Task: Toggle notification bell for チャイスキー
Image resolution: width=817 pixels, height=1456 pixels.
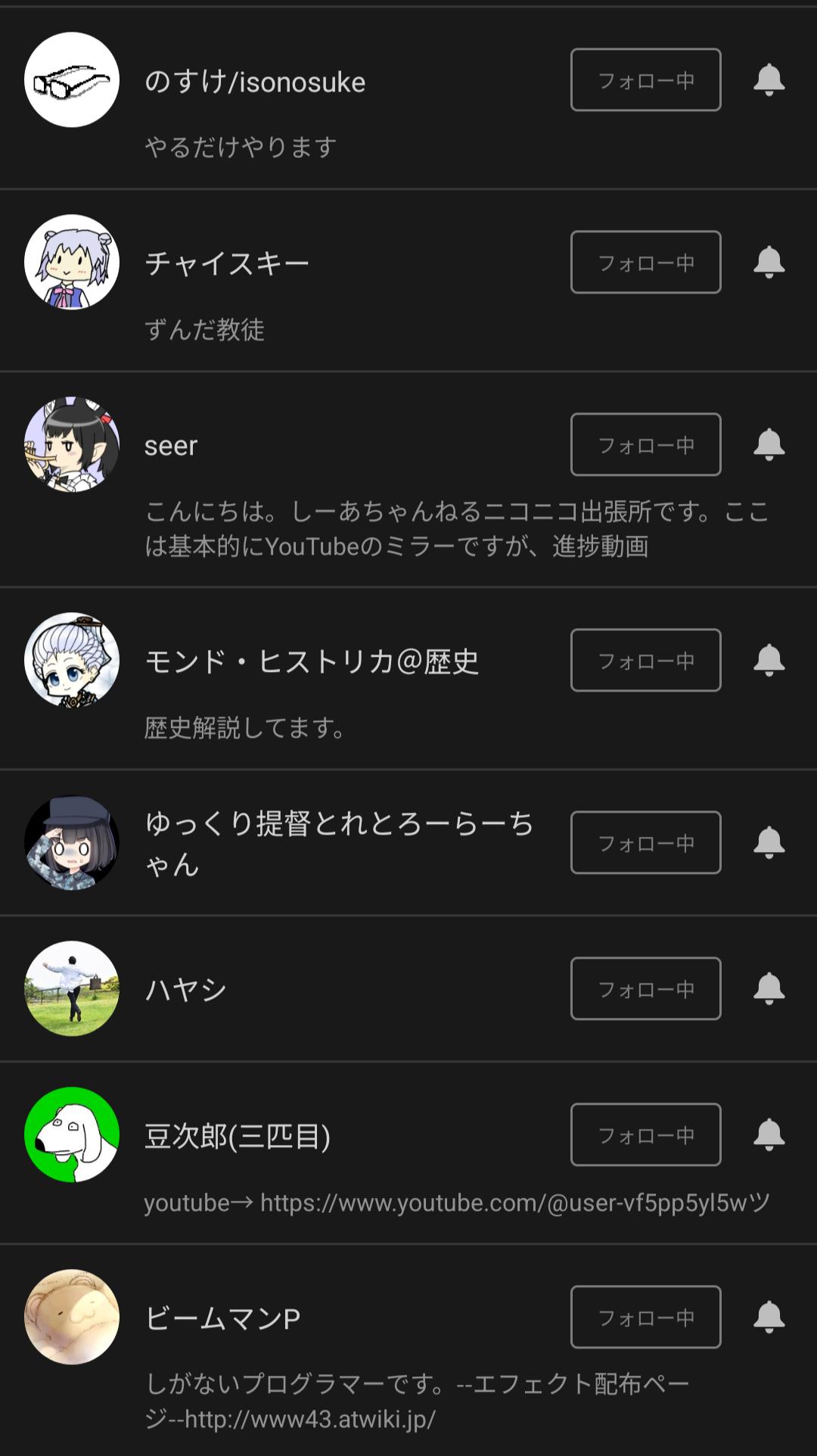Action: point(769,262)
